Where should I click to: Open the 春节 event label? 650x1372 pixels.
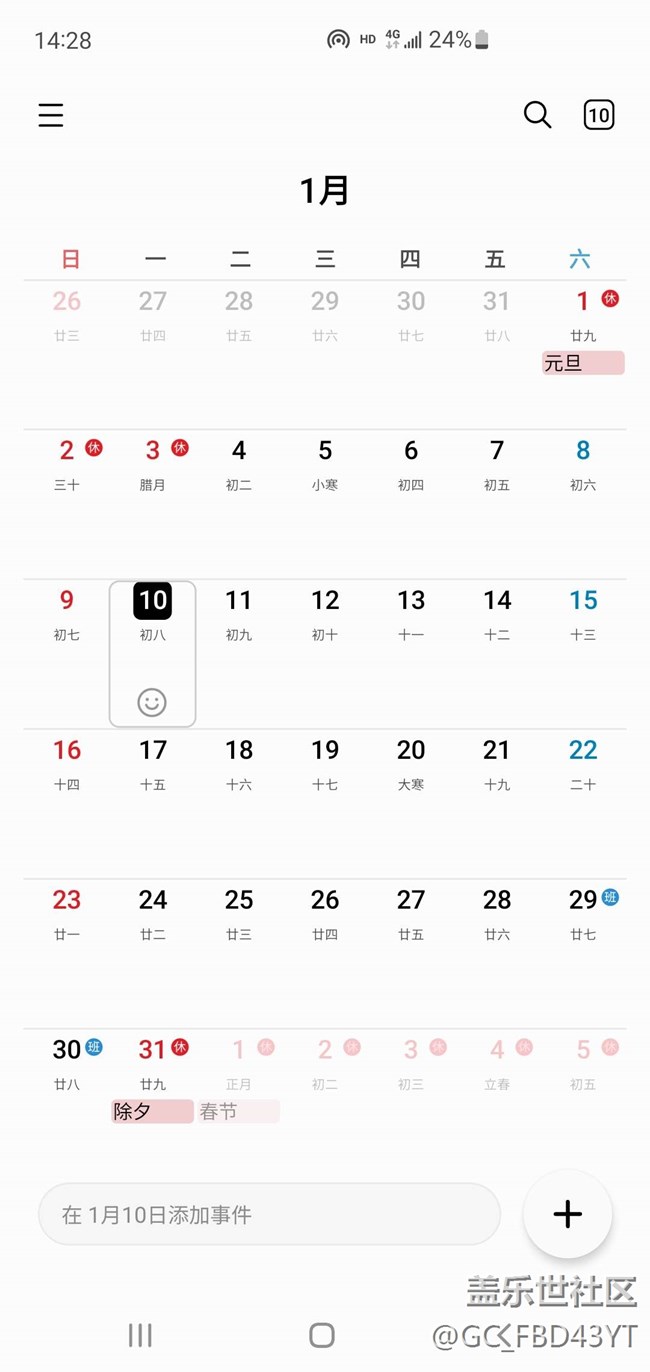[x=237, y=1111]
